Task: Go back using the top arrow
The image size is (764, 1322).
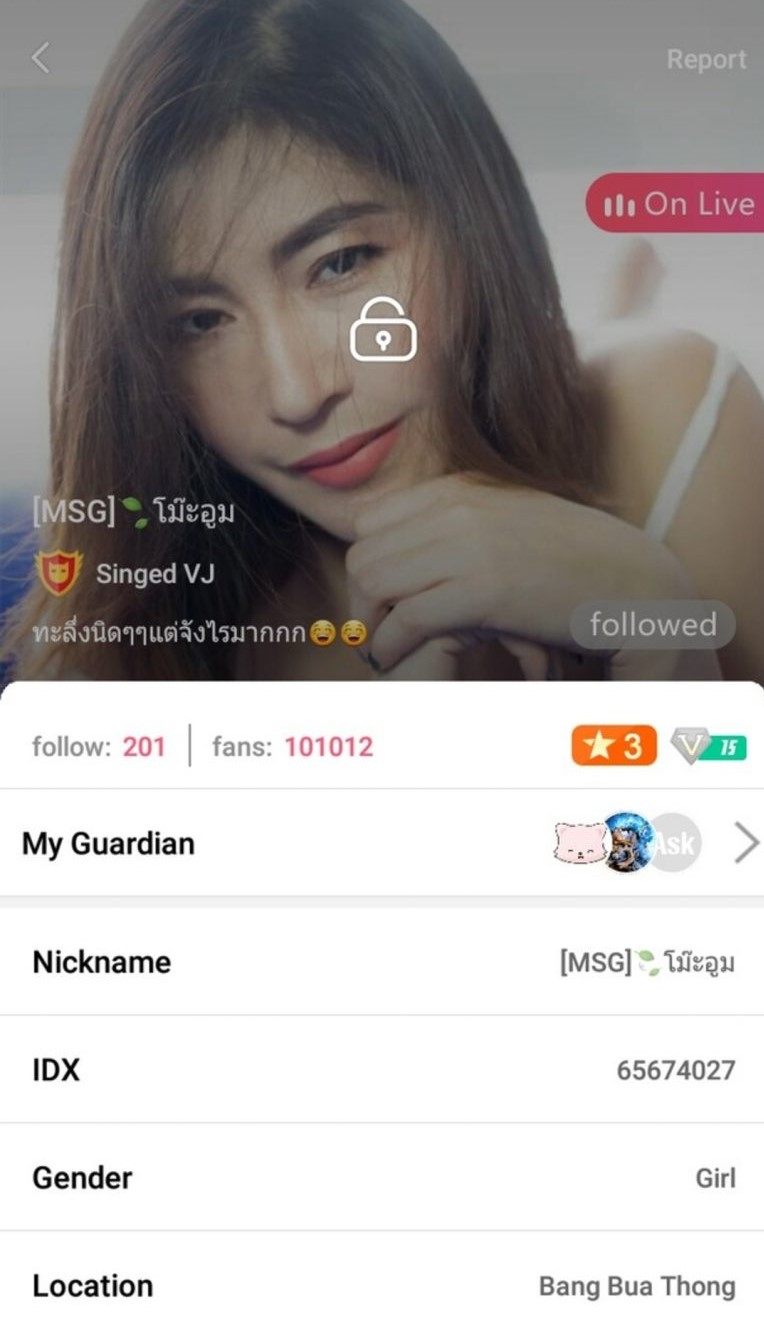Action: [x=40, y=58]
